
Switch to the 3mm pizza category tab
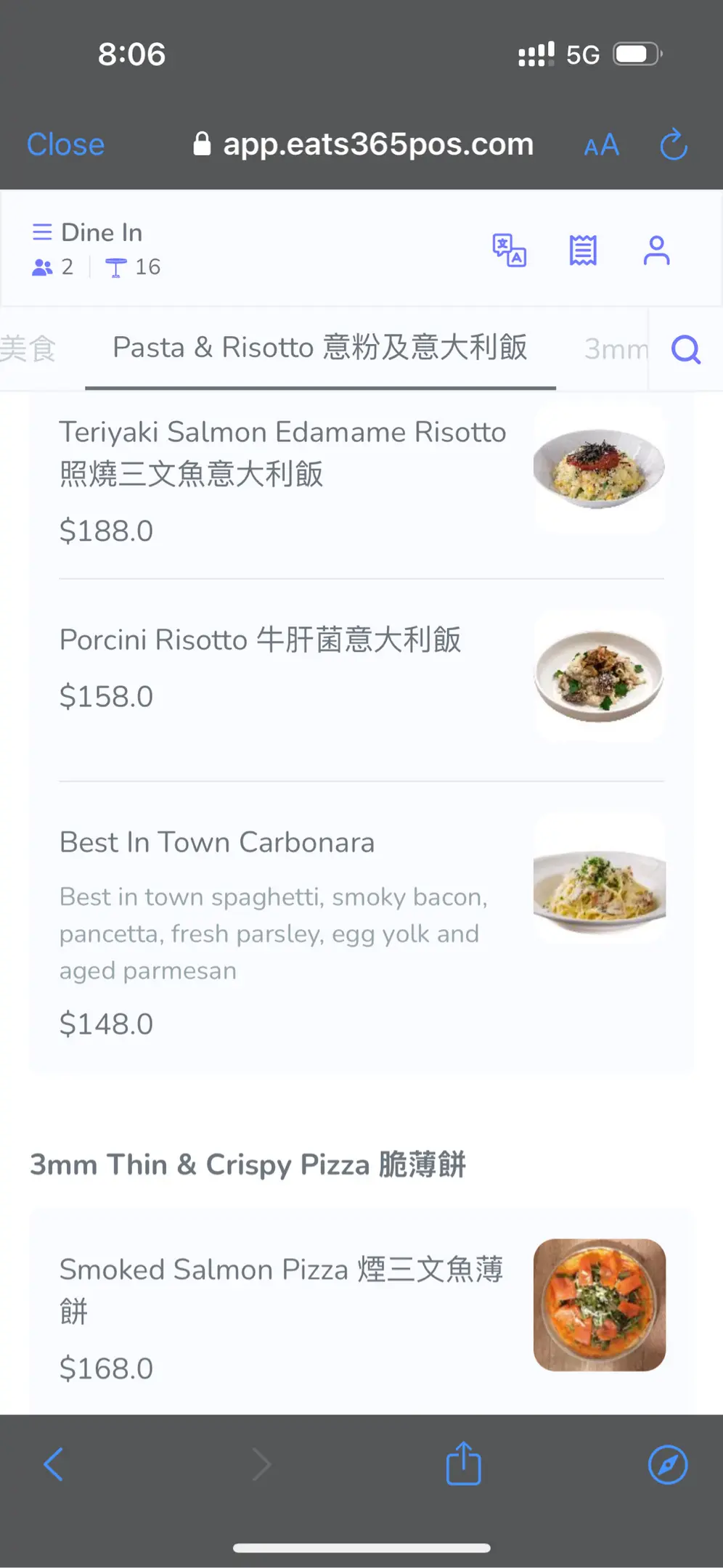(x=616, y=349)
